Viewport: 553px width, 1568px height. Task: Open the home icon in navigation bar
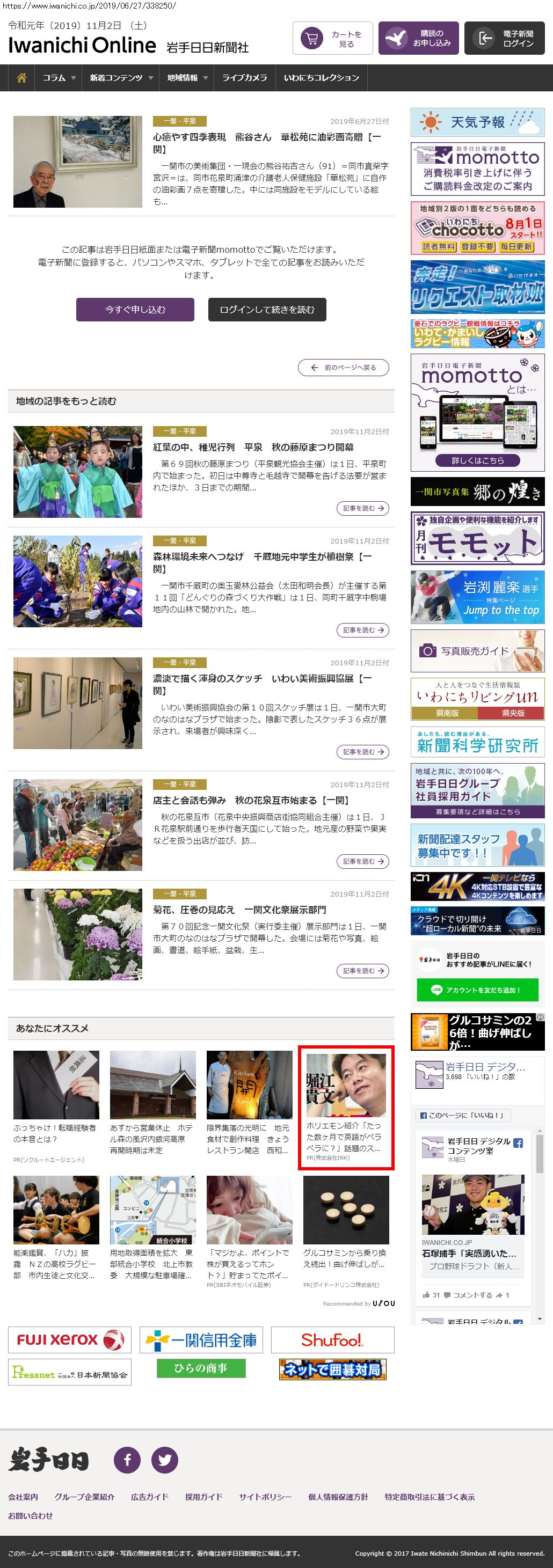click(x=21, y=78)
